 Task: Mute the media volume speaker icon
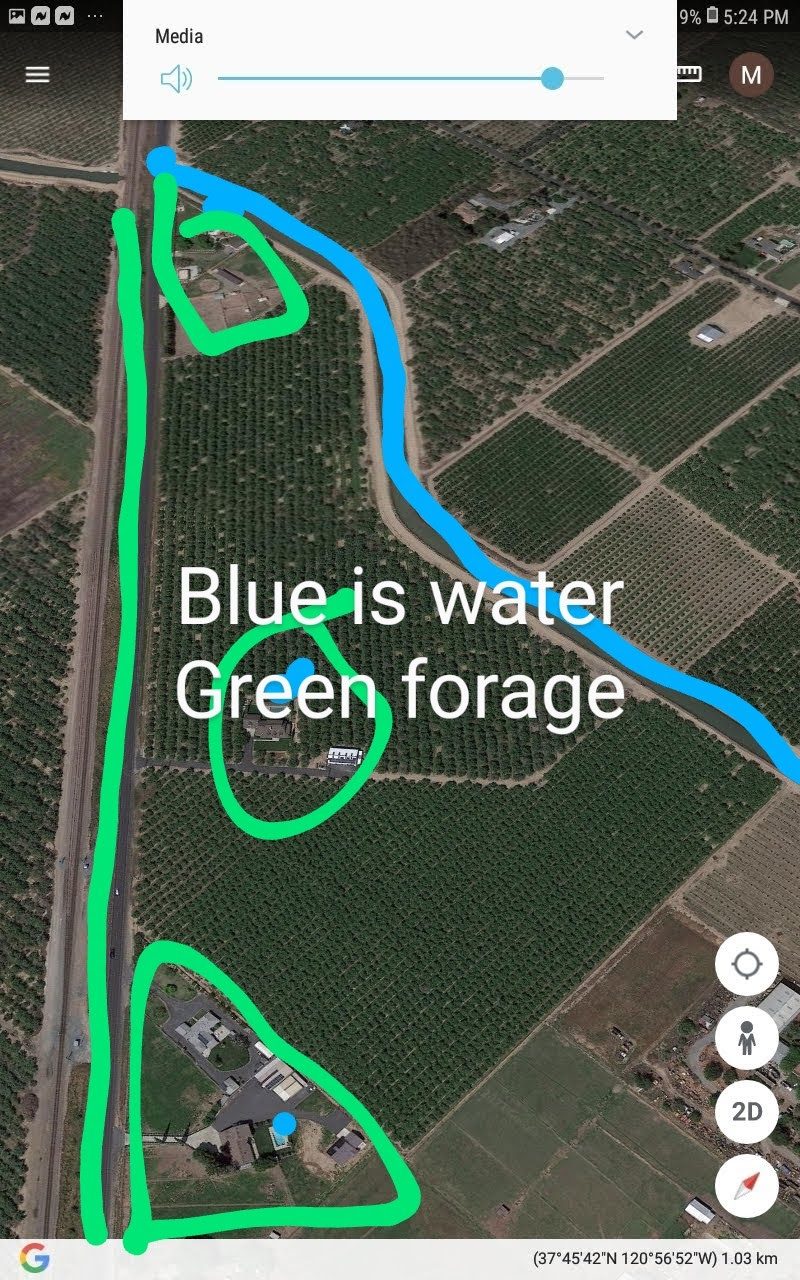coord(176,79)
